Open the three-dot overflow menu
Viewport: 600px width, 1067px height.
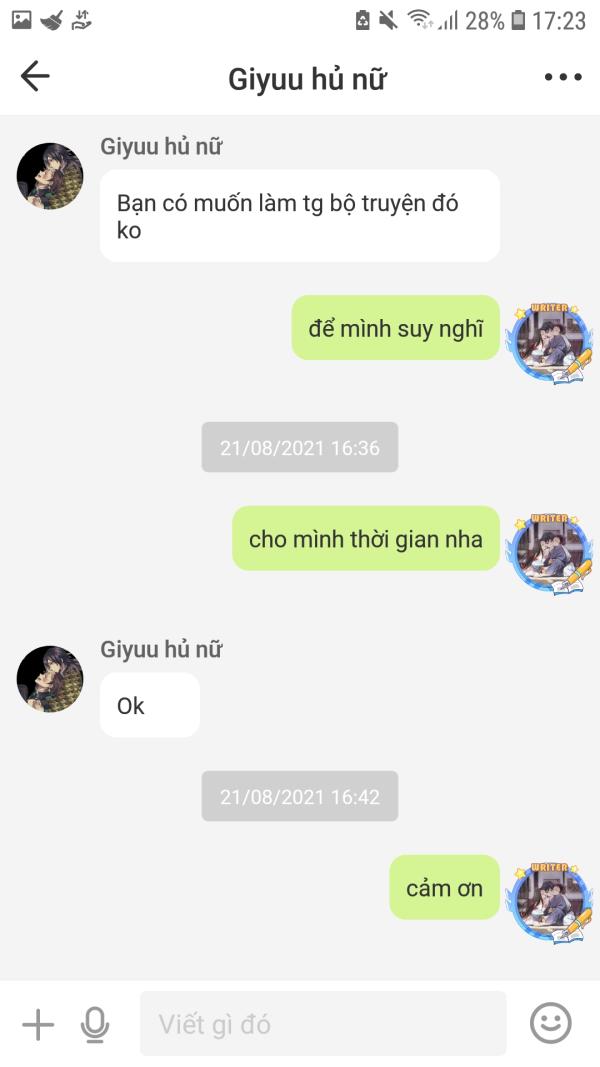coord(563,78)
